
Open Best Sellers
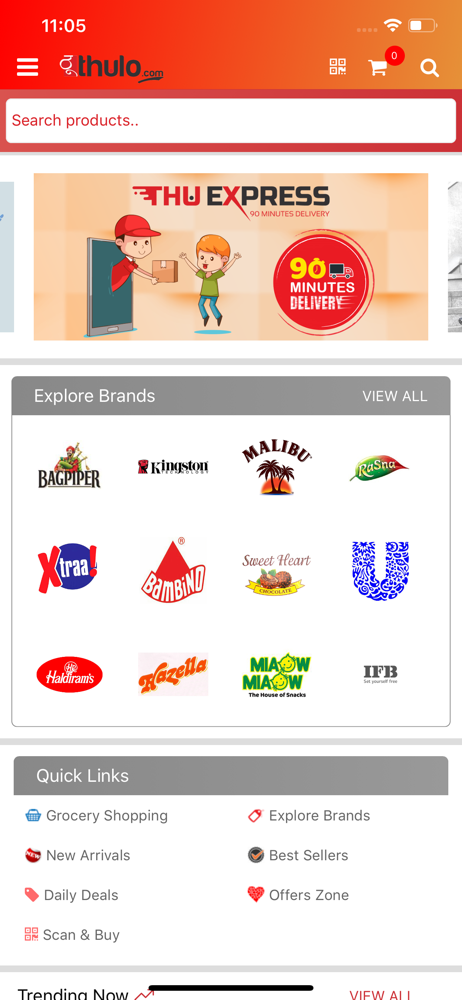[298, 855]
